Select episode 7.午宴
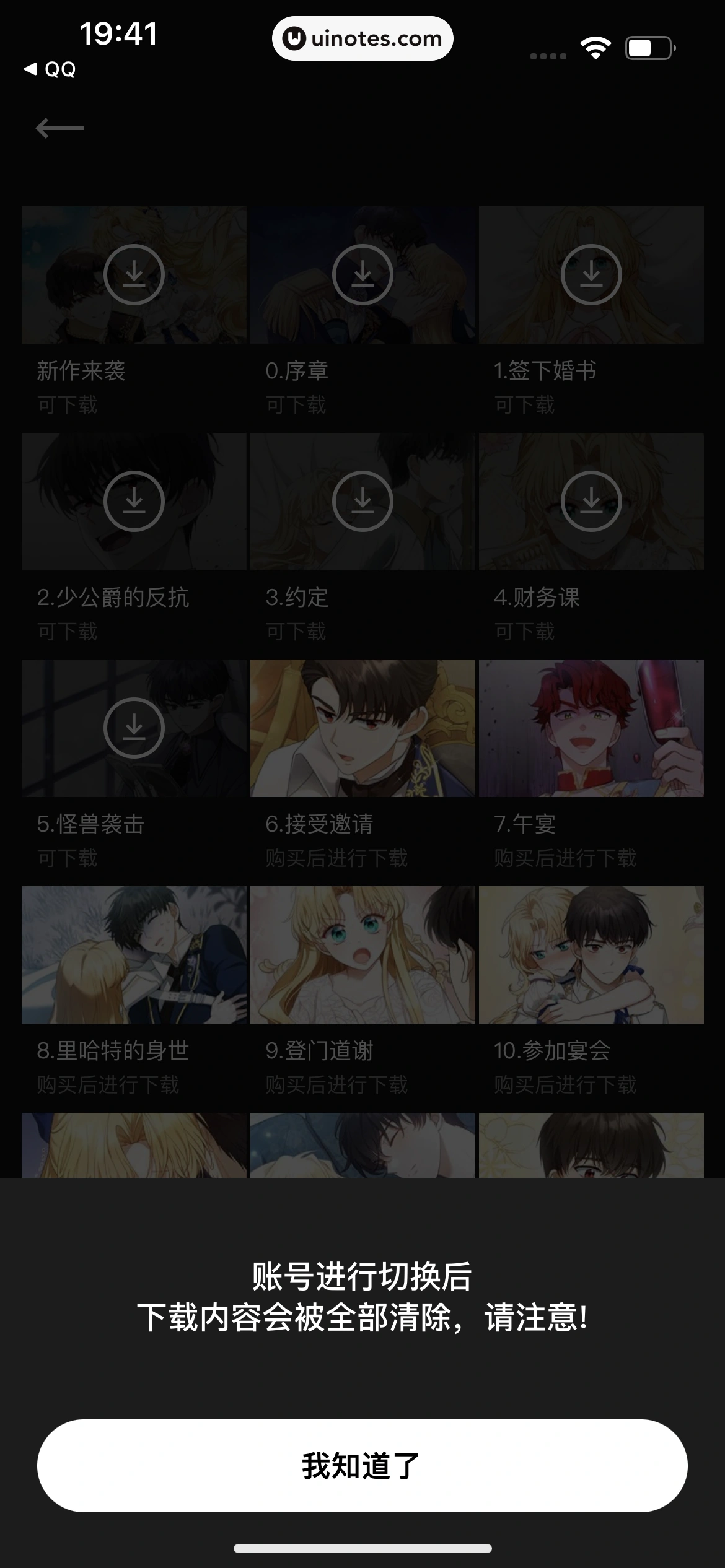This screenshot has width=725, height=1568. (591, 728)
